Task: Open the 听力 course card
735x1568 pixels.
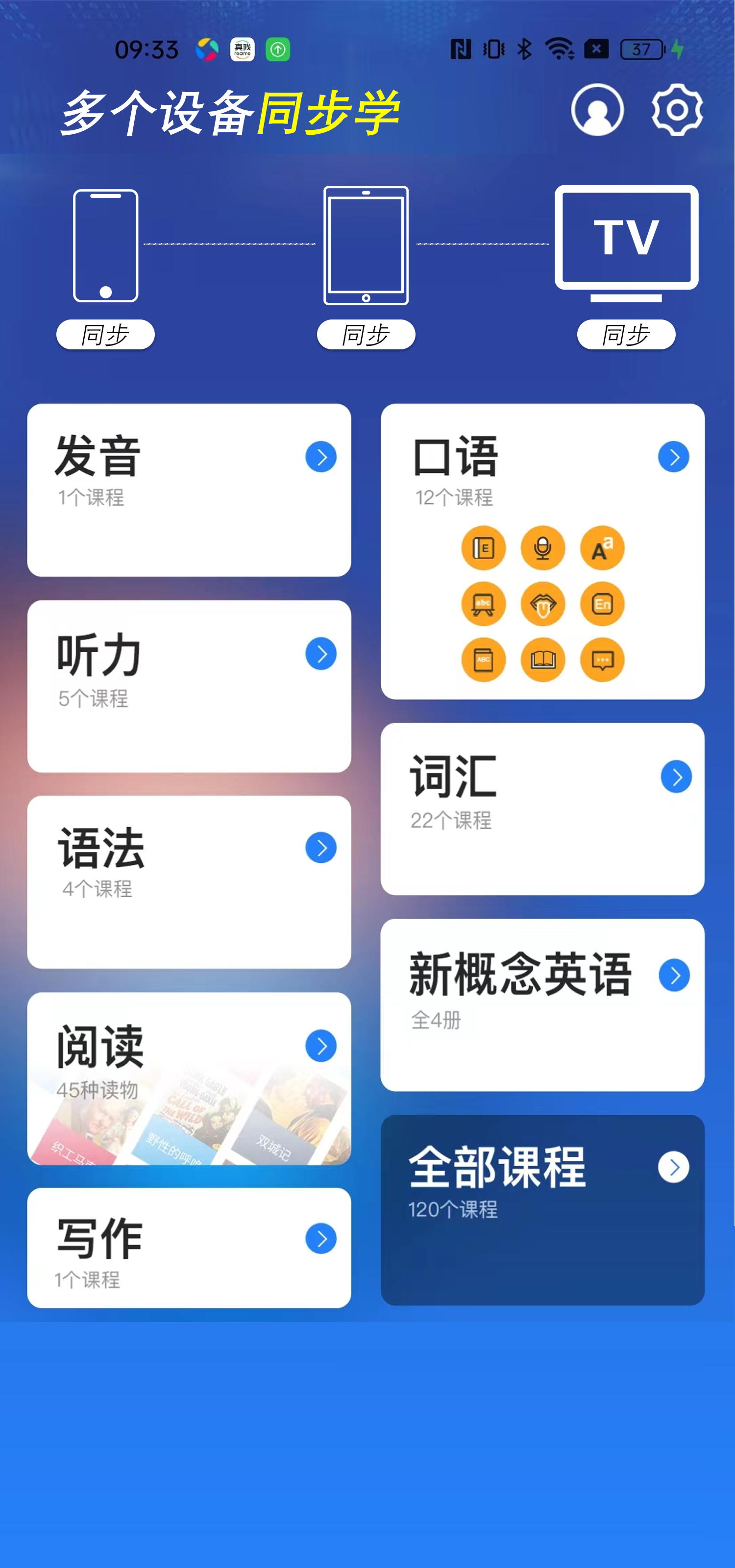Action: [189, 686]
